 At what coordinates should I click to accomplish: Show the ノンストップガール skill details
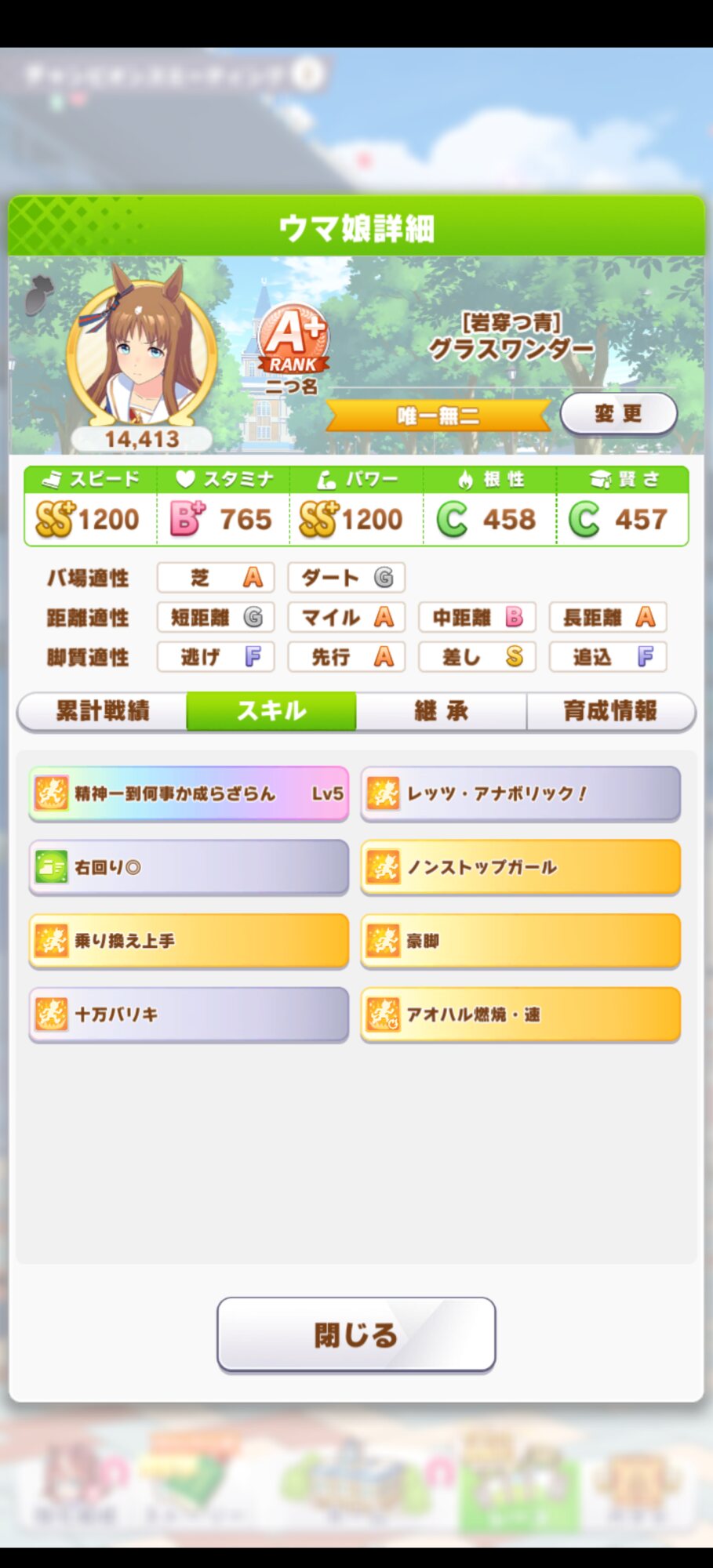coord(520,867)
